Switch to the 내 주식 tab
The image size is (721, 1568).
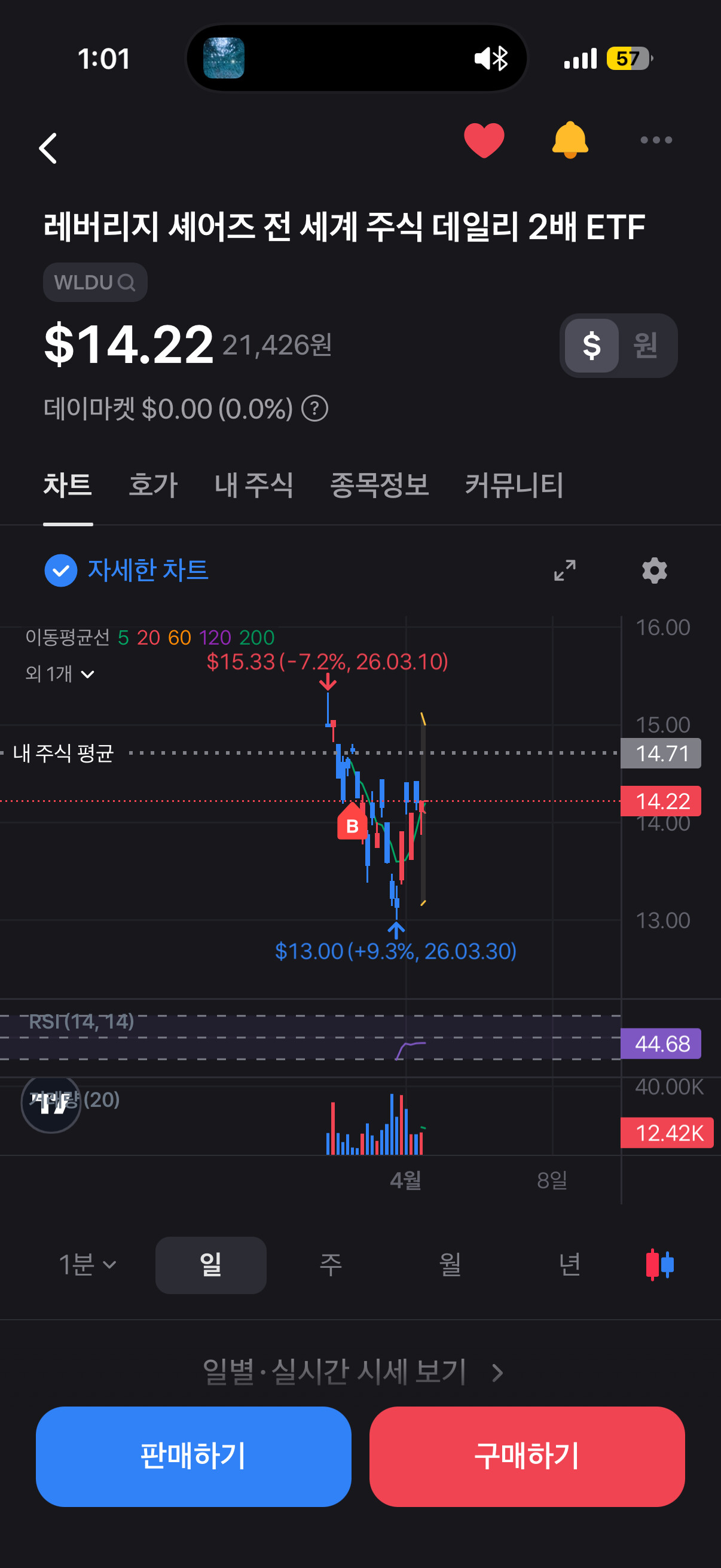pos(253,485)
